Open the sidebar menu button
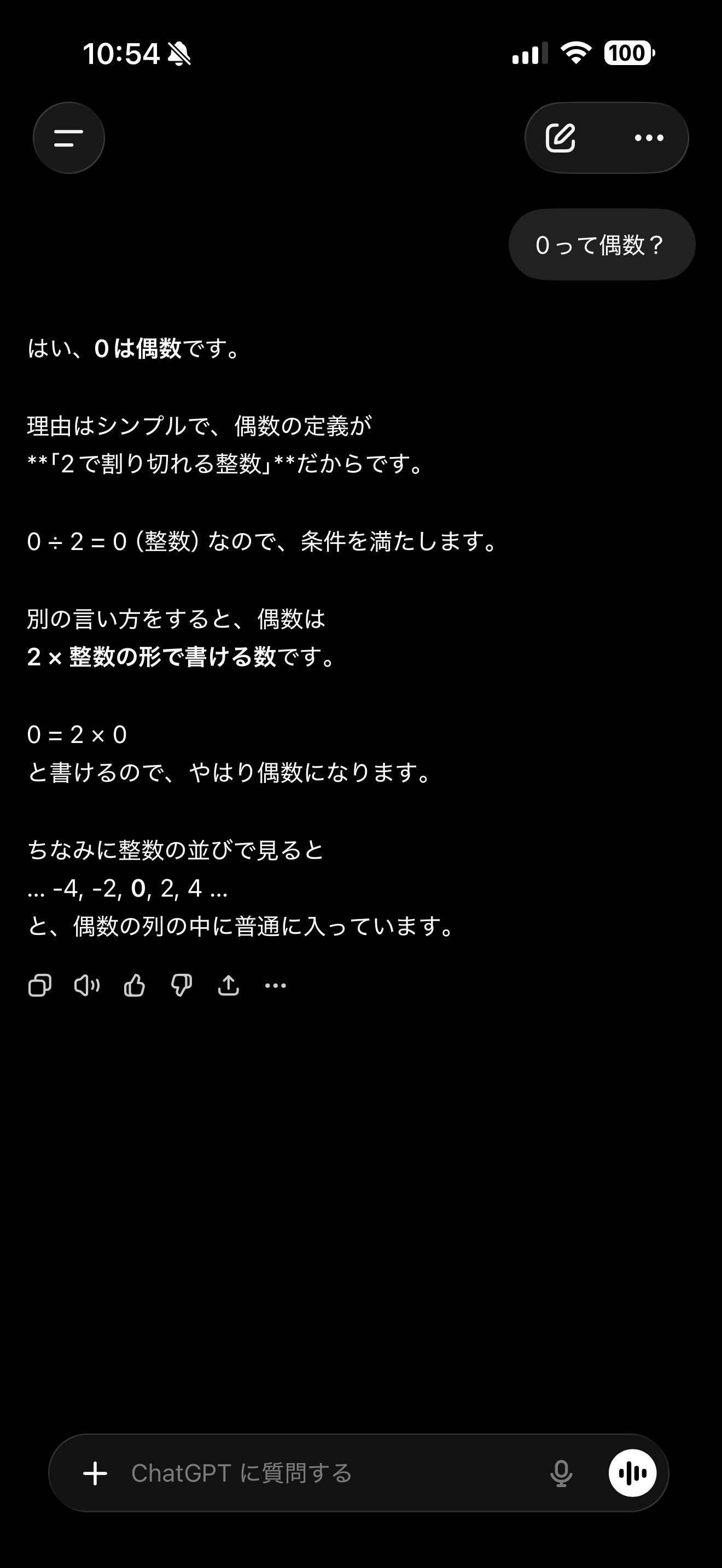 [69, 138]
